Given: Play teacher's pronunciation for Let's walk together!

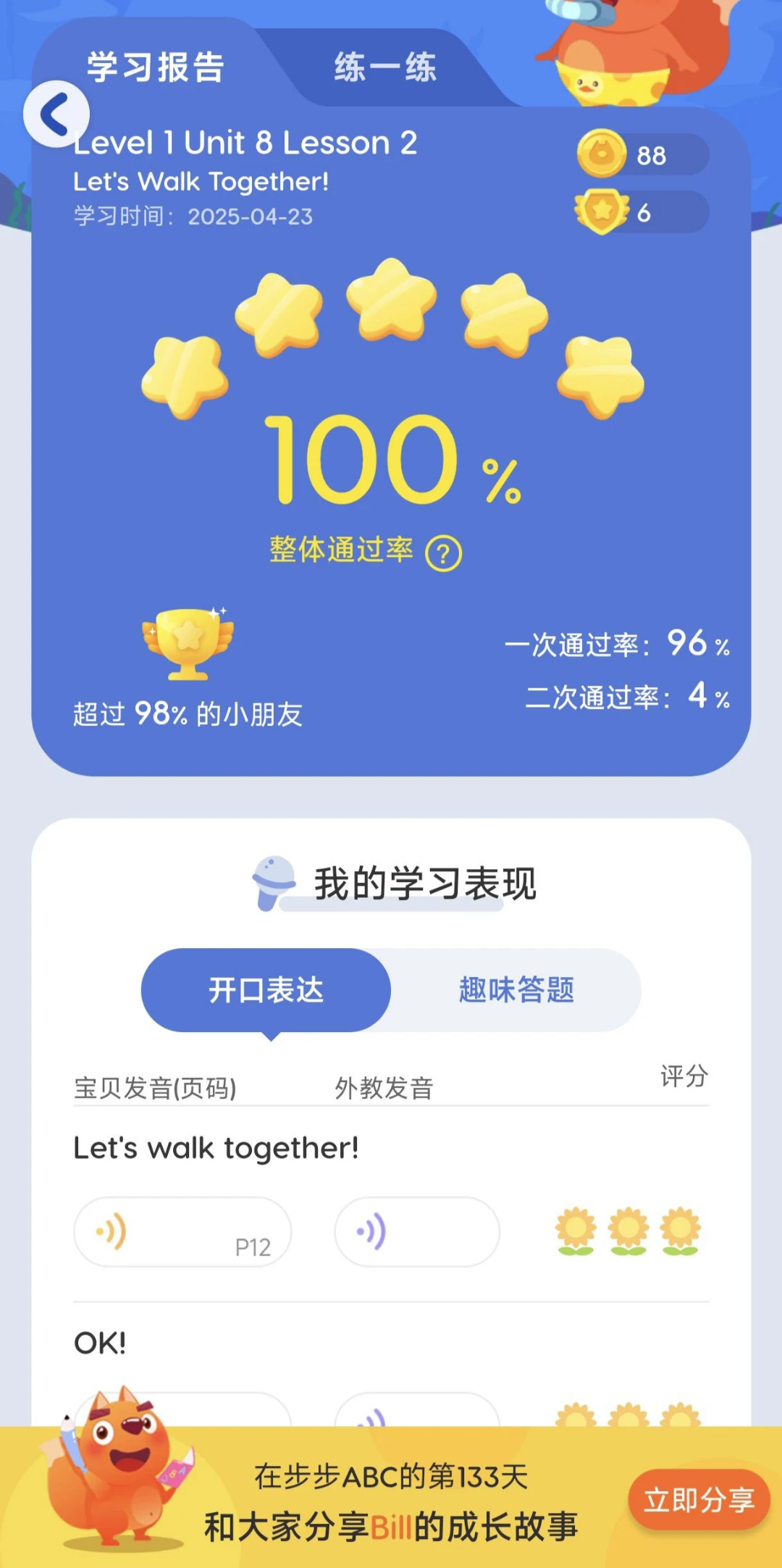Looking at the screenshot, I should (416, 1232).
